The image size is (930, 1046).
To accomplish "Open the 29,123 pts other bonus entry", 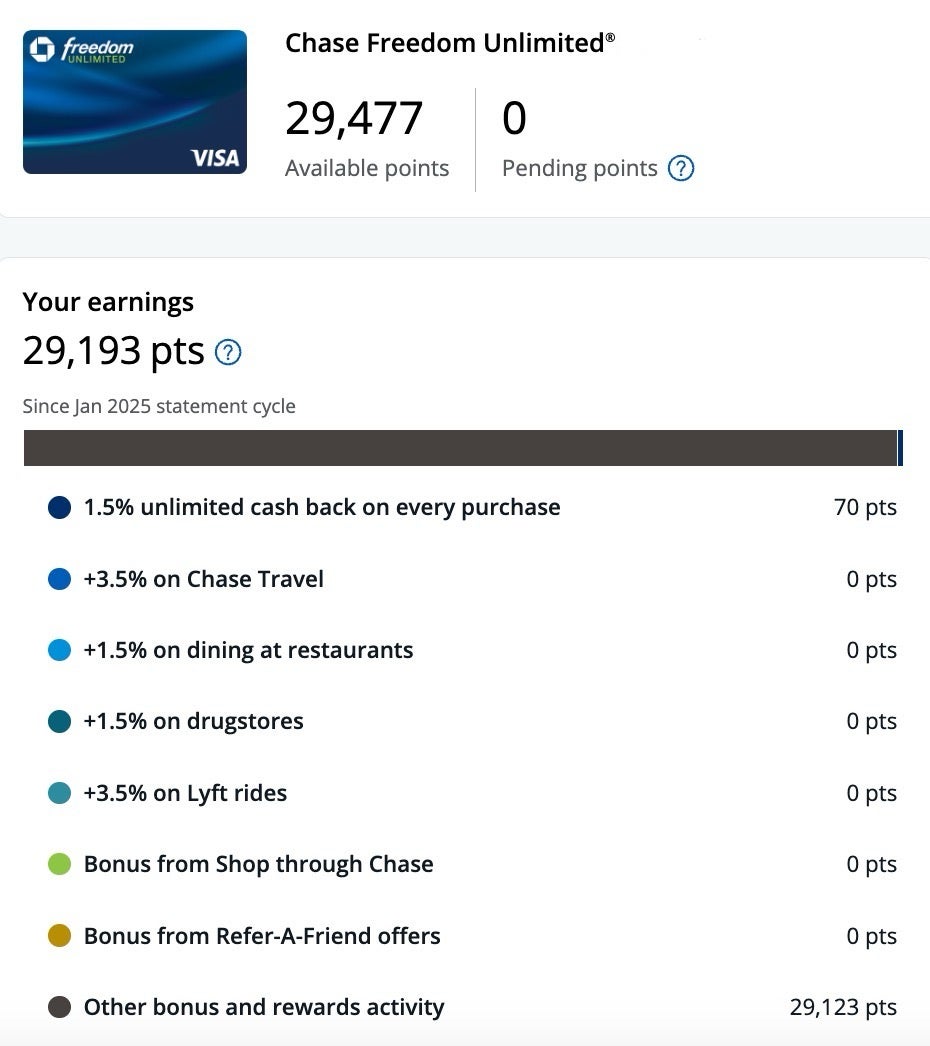I will pyautogui.click(x=841, y=1007).
